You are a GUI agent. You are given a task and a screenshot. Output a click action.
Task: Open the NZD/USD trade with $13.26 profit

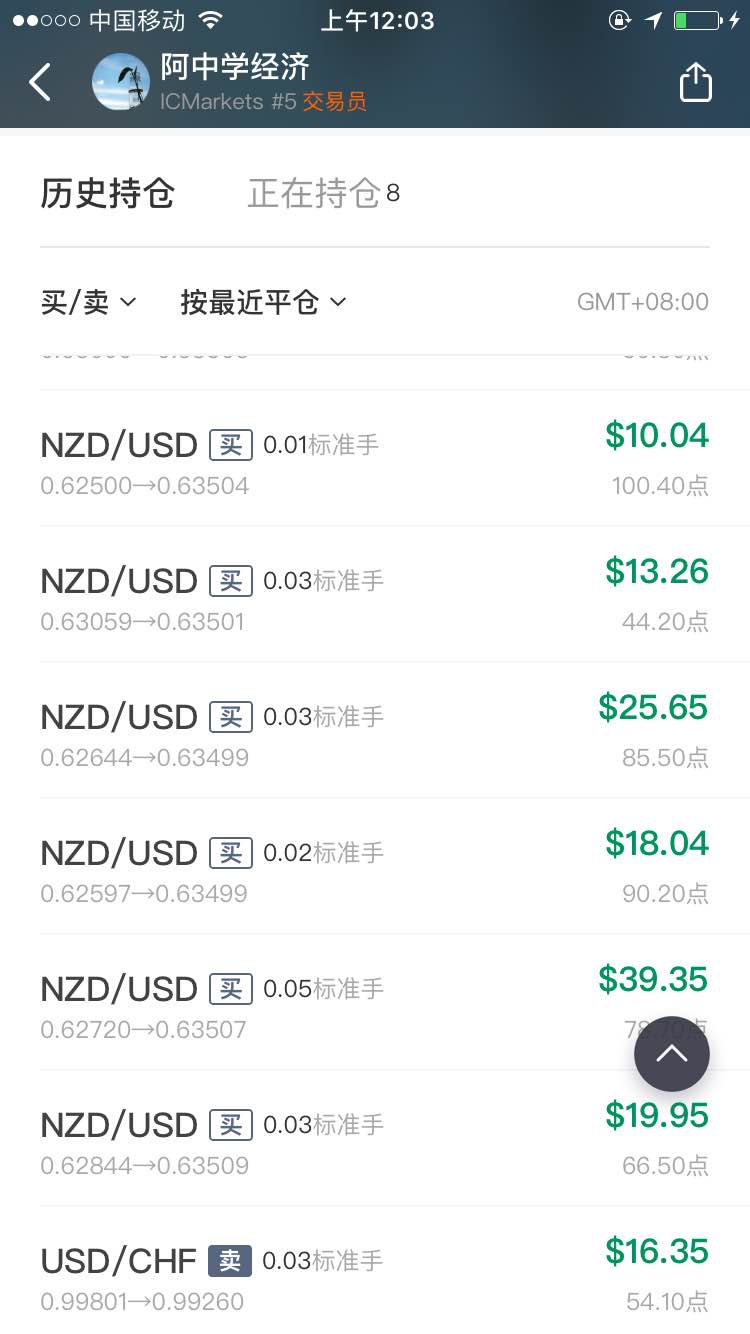click(x=375, y=594)
